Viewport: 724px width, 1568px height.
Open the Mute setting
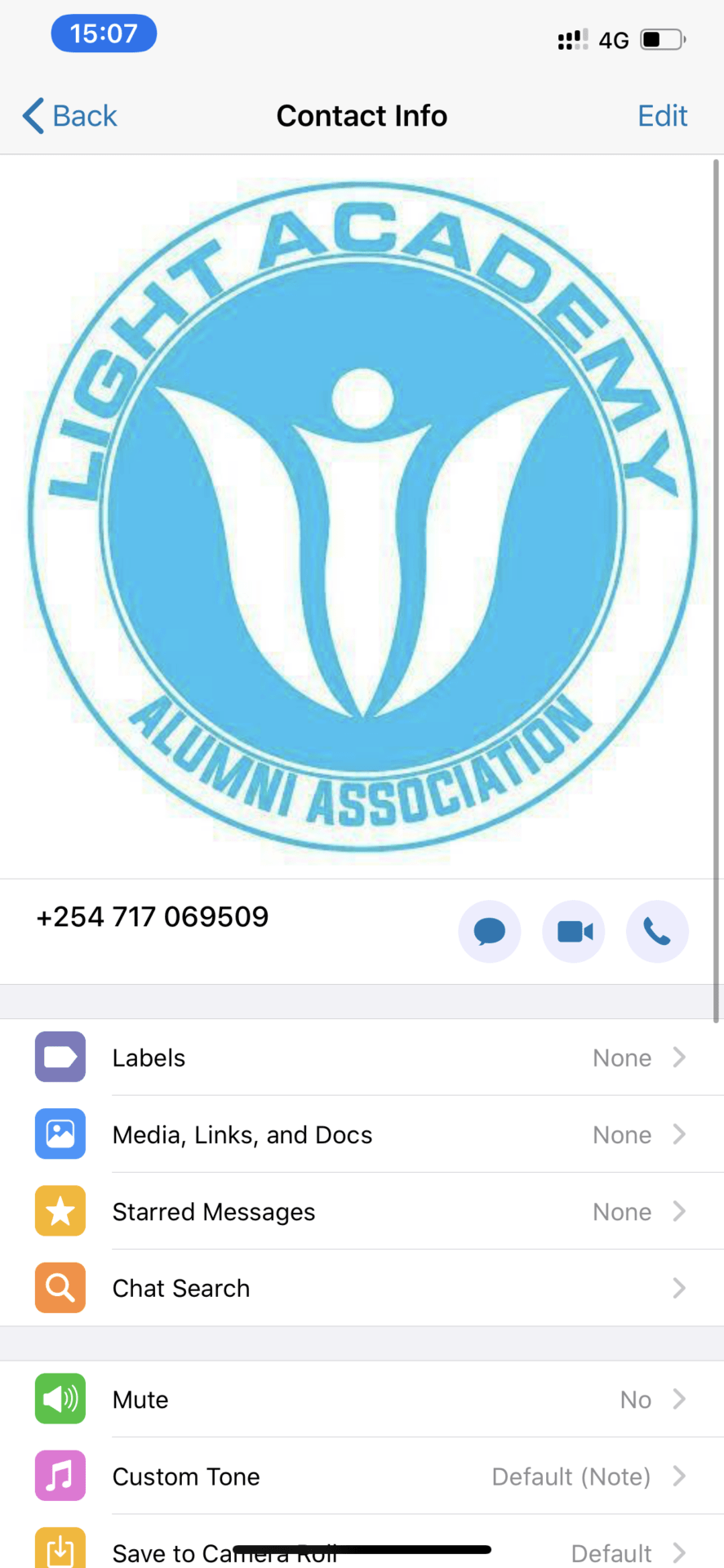tap(362, 1399)
